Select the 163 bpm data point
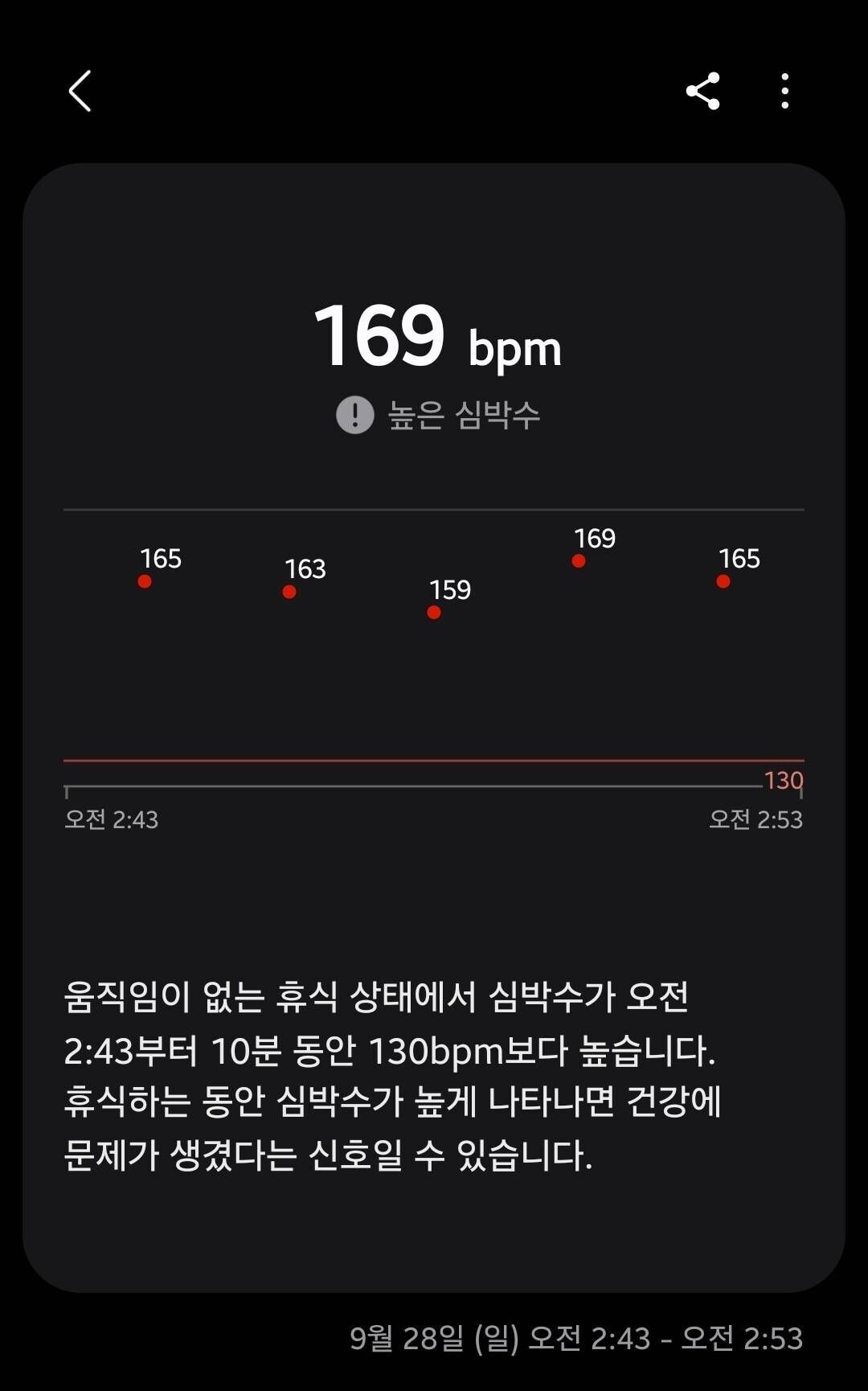This screenshot has height=1391, width=868. pyautogui.click(x=289, y=591)
